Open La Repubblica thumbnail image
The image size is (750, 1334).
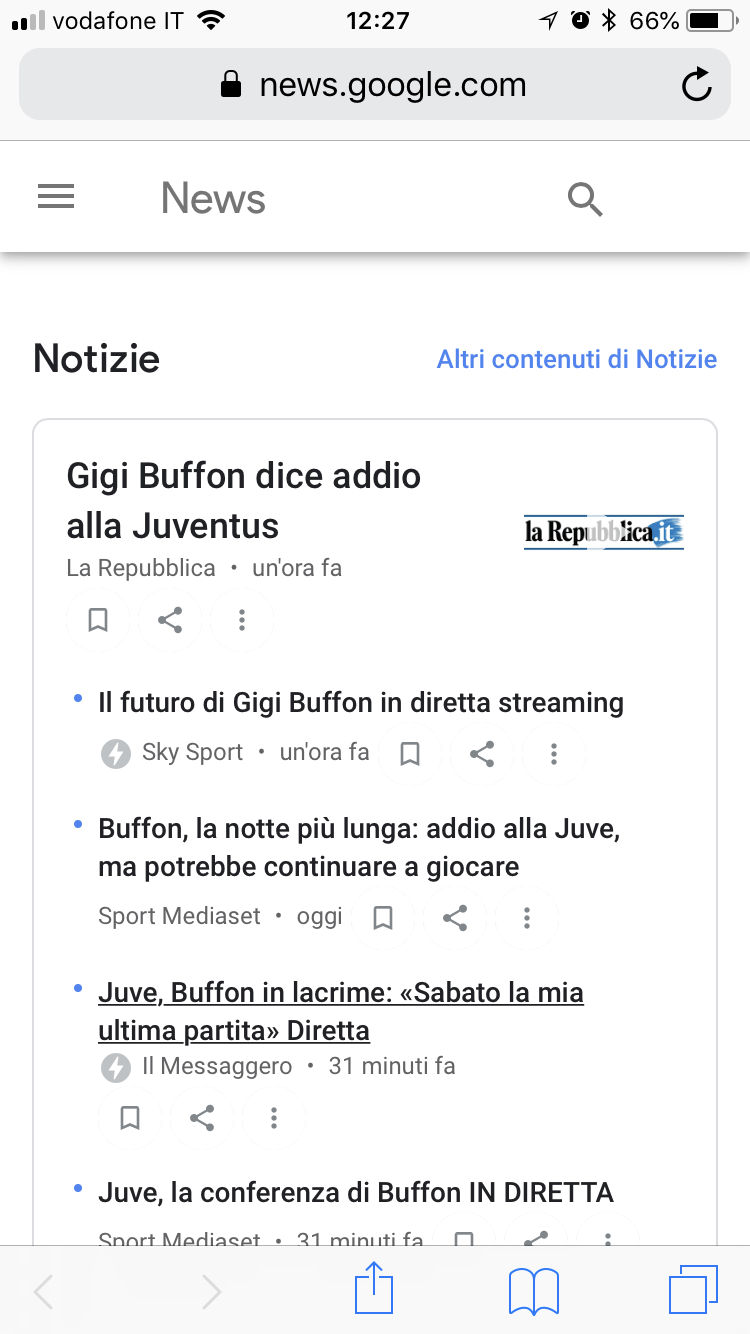click(604, 532)
